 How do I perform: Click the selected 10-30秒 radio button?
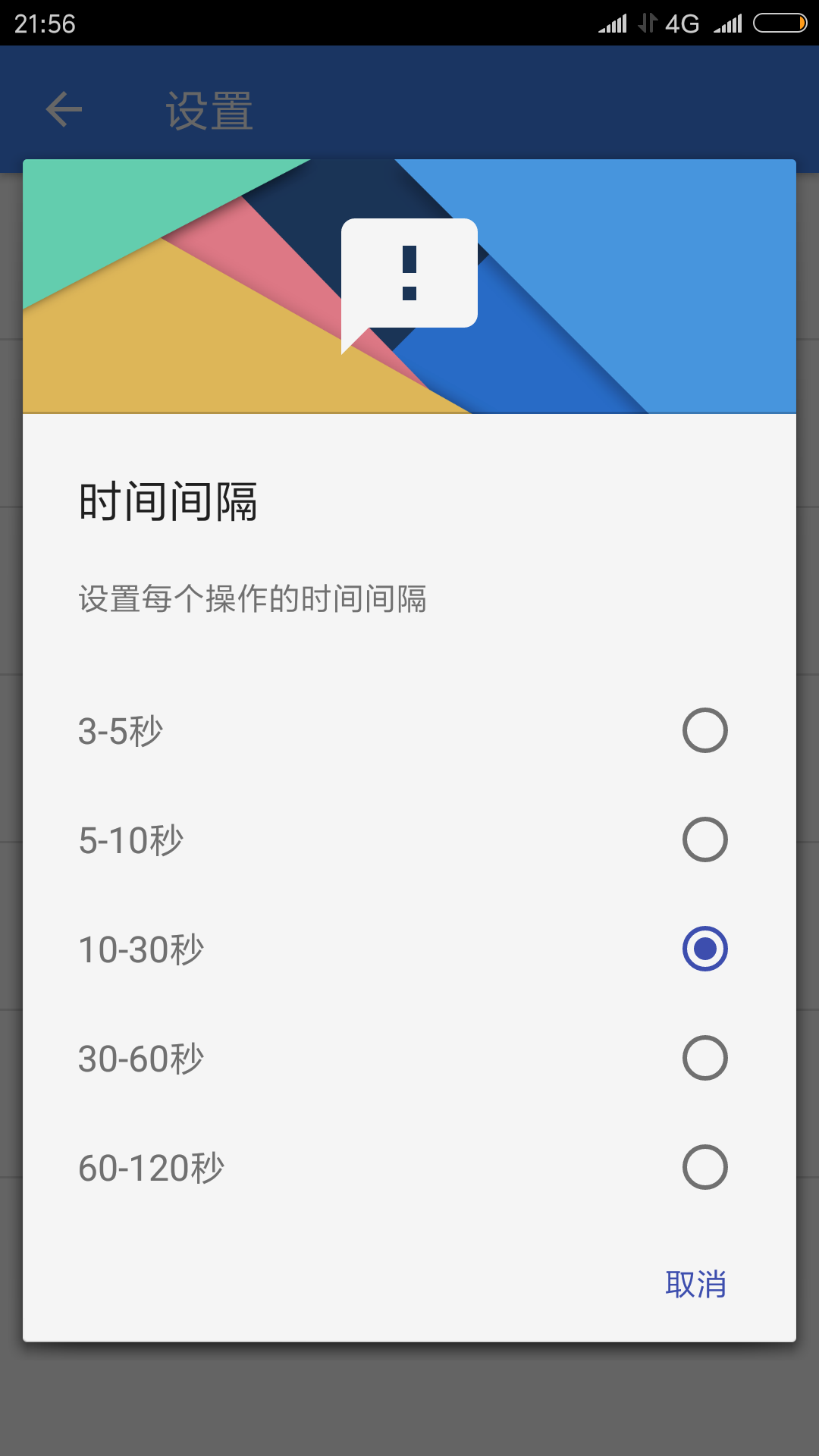[x=704, y=947]
